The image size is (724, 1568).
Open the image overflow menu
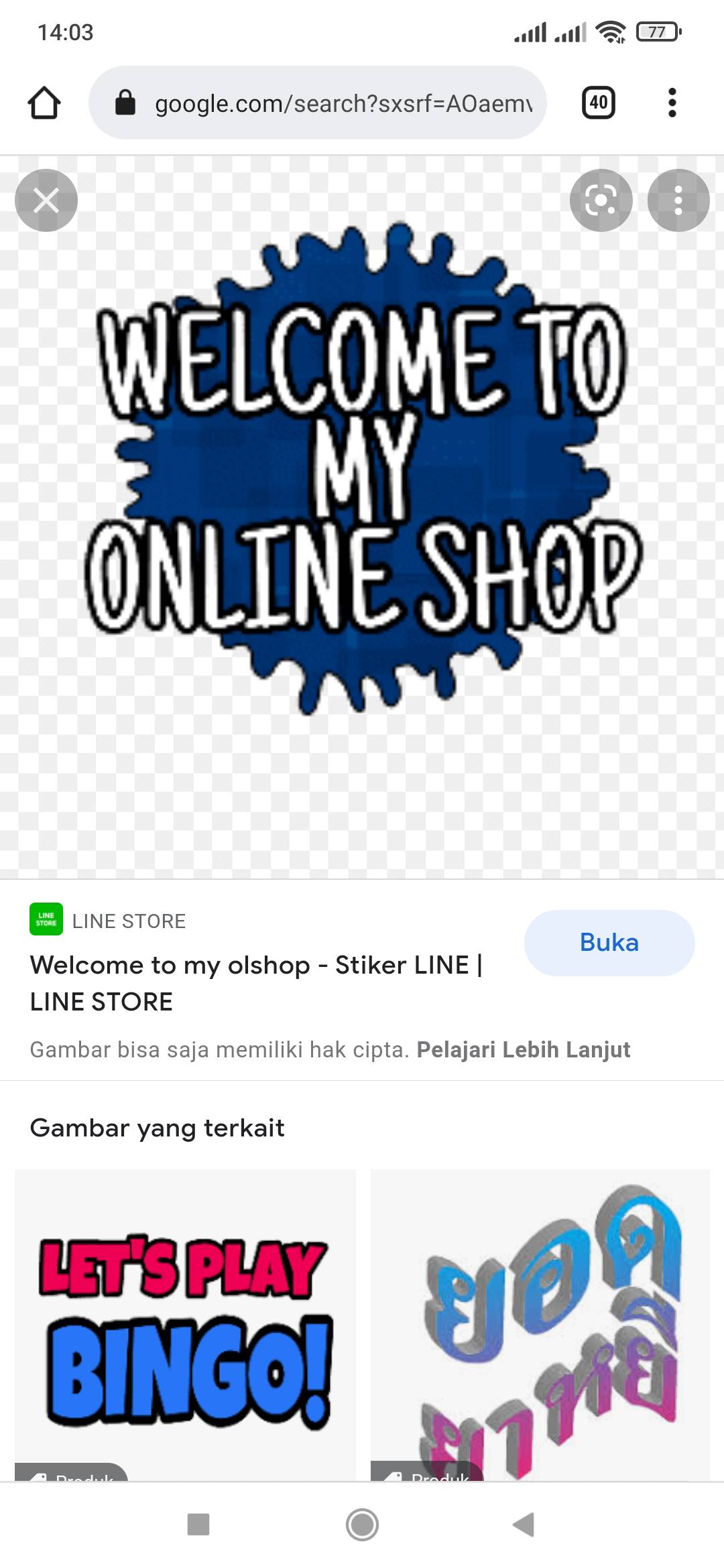[678, 200]
